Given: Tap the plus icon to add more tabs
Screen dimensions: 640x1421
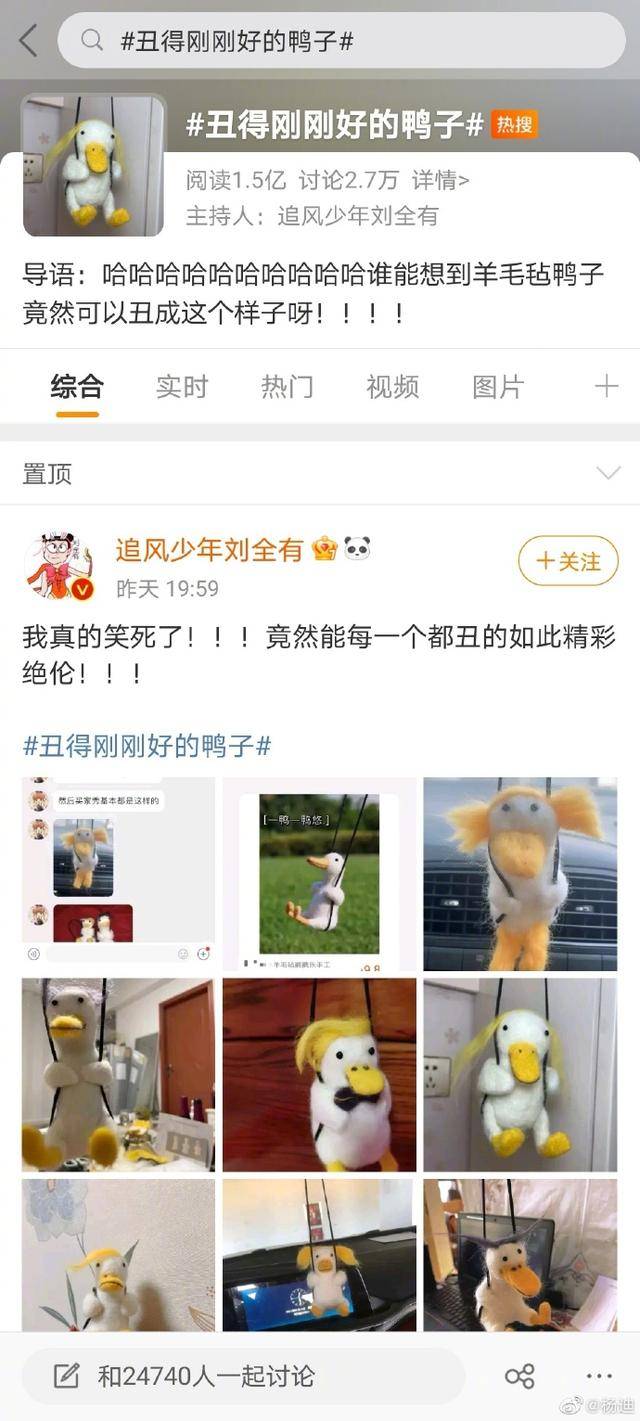Looking at the screenshot, I should tap(606, 387).
